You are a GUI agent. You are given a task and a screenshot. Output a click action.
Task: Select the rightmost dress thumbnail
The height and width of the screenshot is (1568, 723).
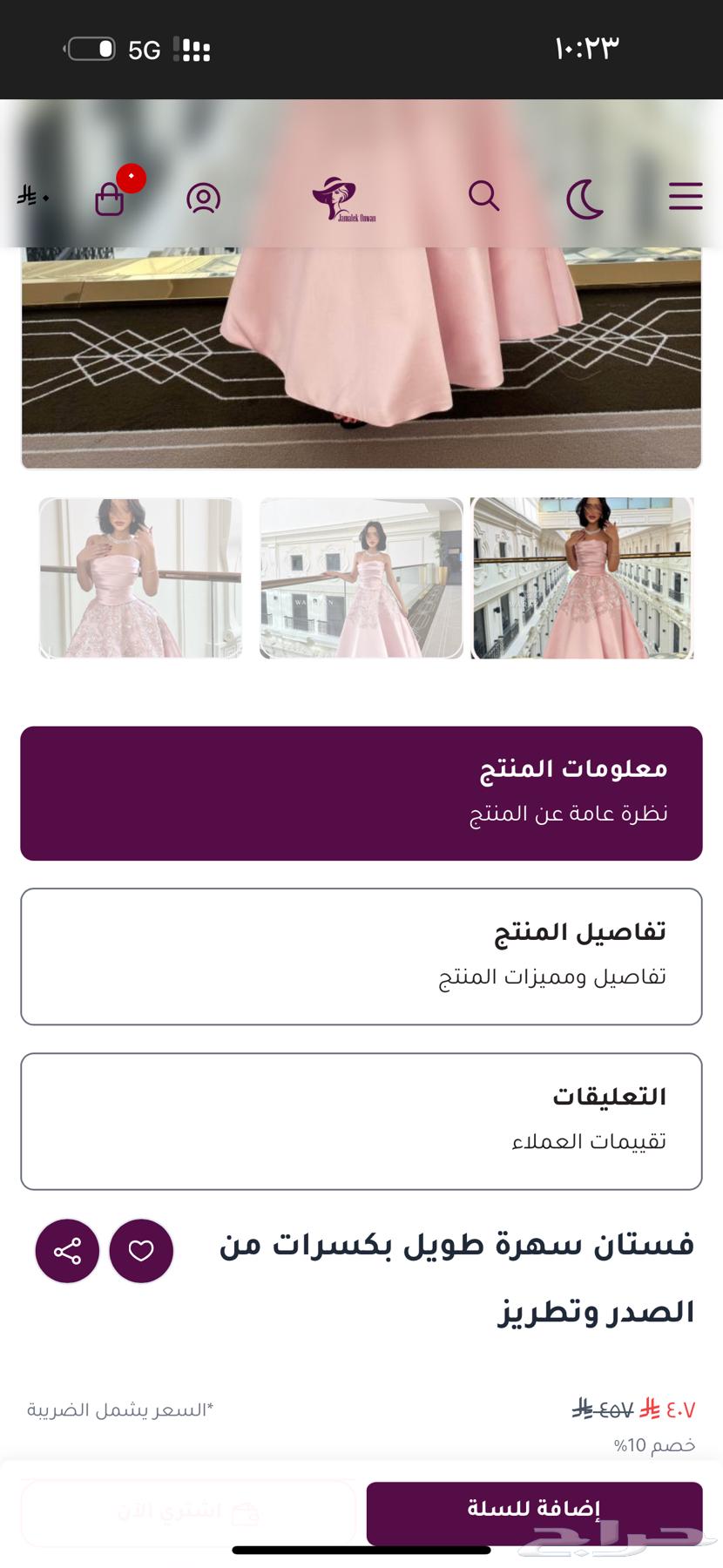click(x=583, y=578)
